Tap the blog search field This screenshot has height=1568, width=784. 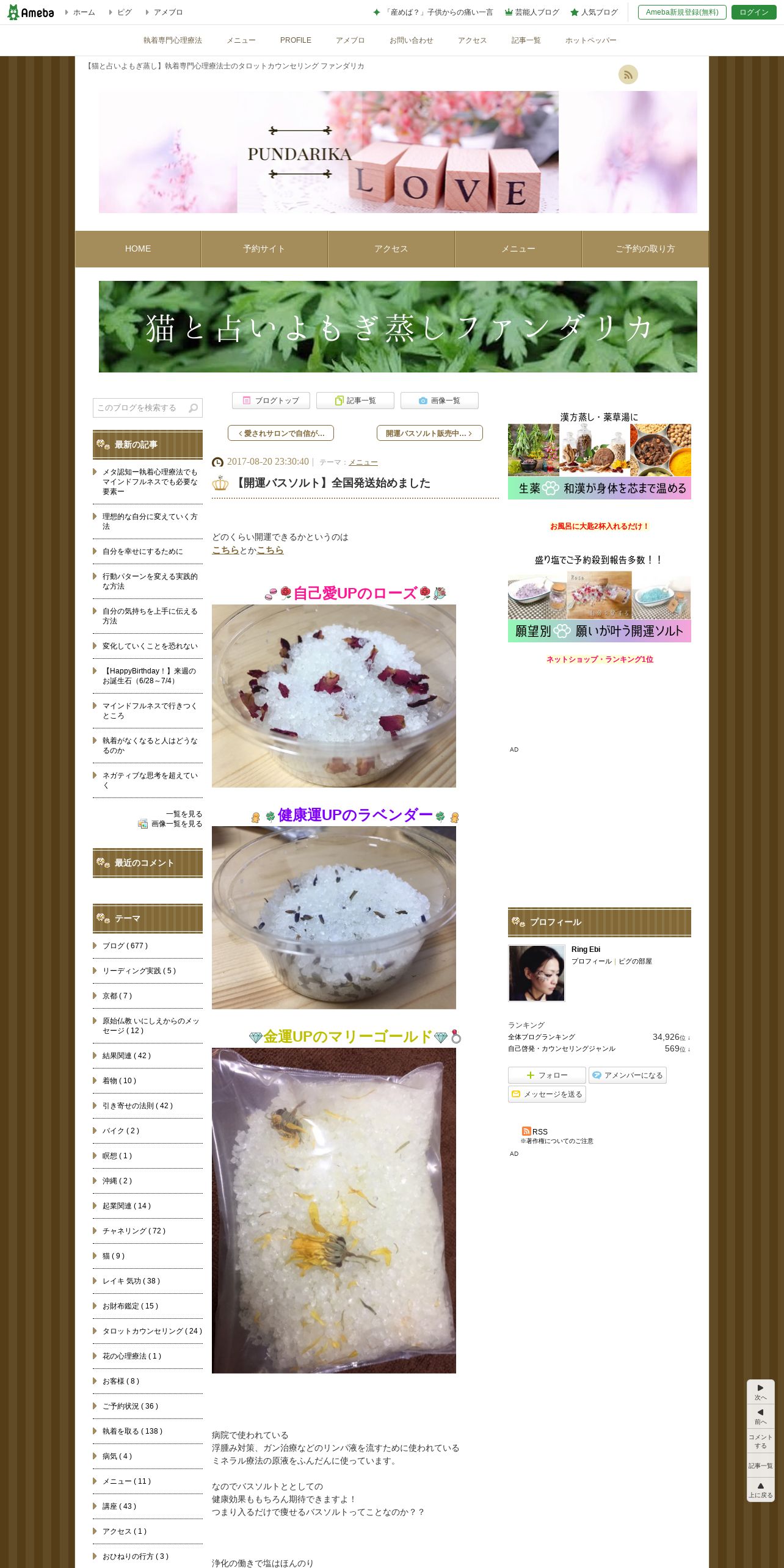coord(140,408)
